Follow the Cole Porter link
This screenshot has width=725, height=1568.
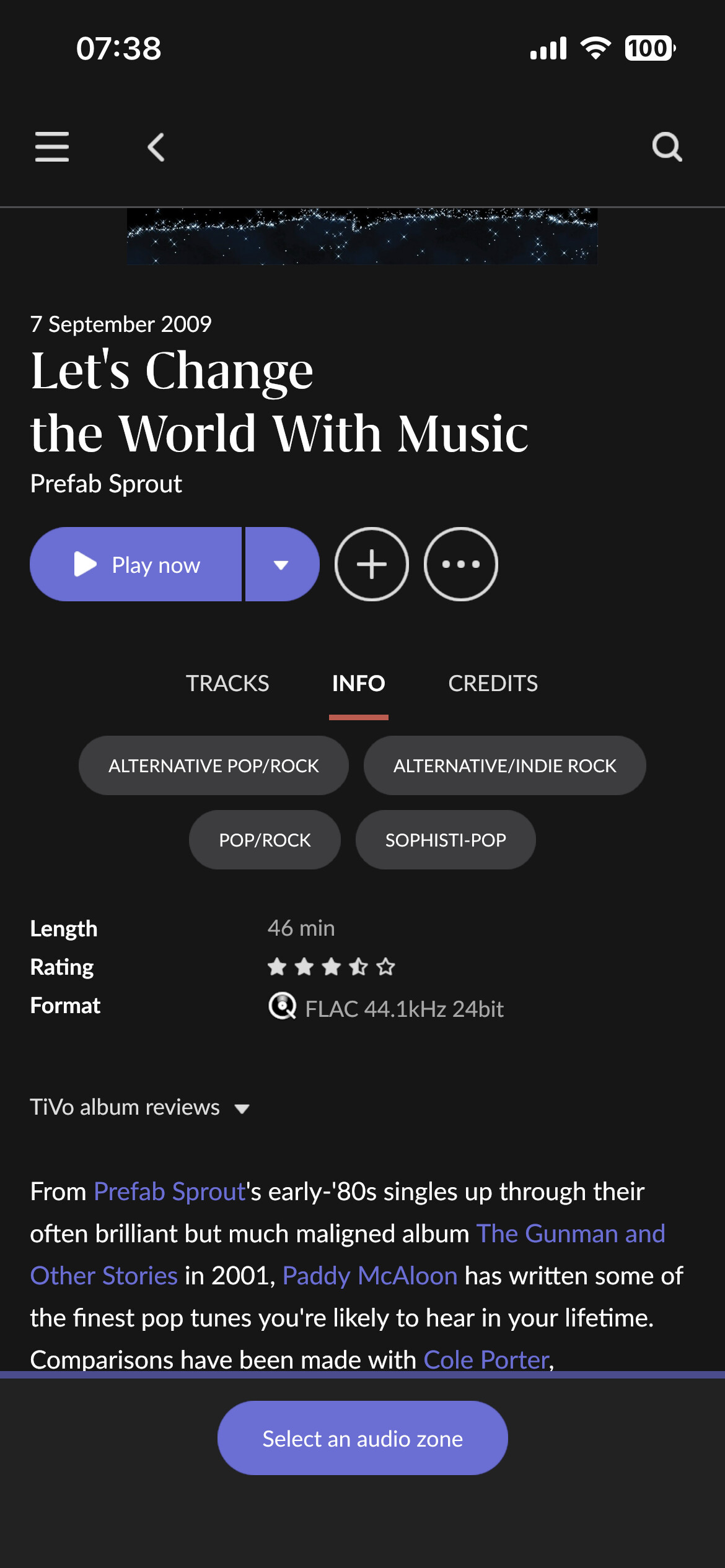pos(486,1360)
